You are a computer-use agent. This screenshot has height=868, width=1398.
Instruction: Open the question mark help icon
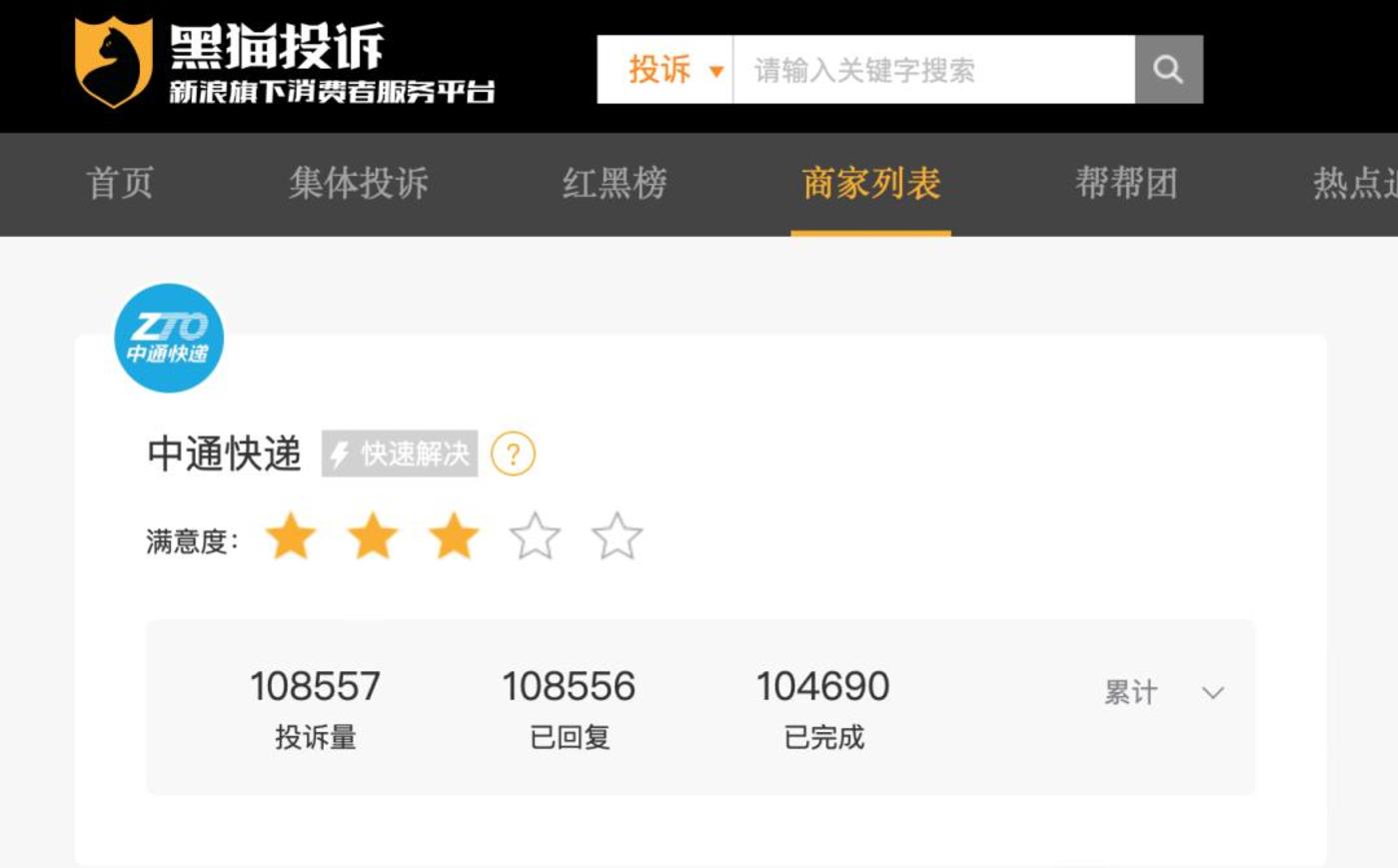tap(513, 454)
